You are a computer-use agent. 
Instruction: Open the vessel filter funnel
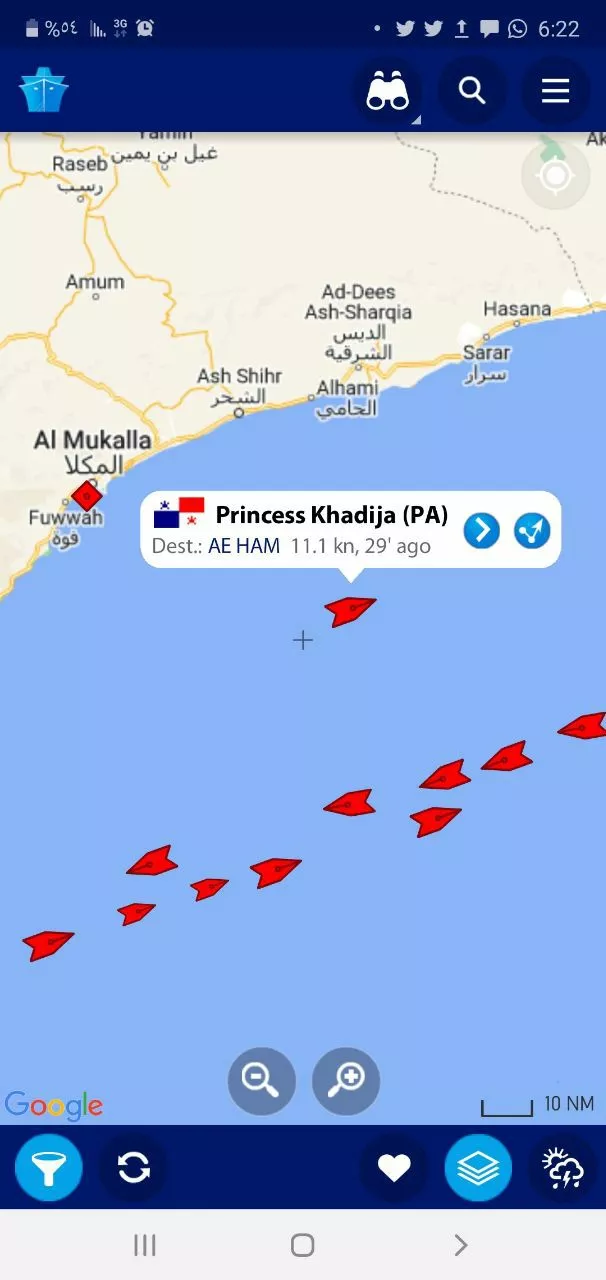[x=48, y=1167]
